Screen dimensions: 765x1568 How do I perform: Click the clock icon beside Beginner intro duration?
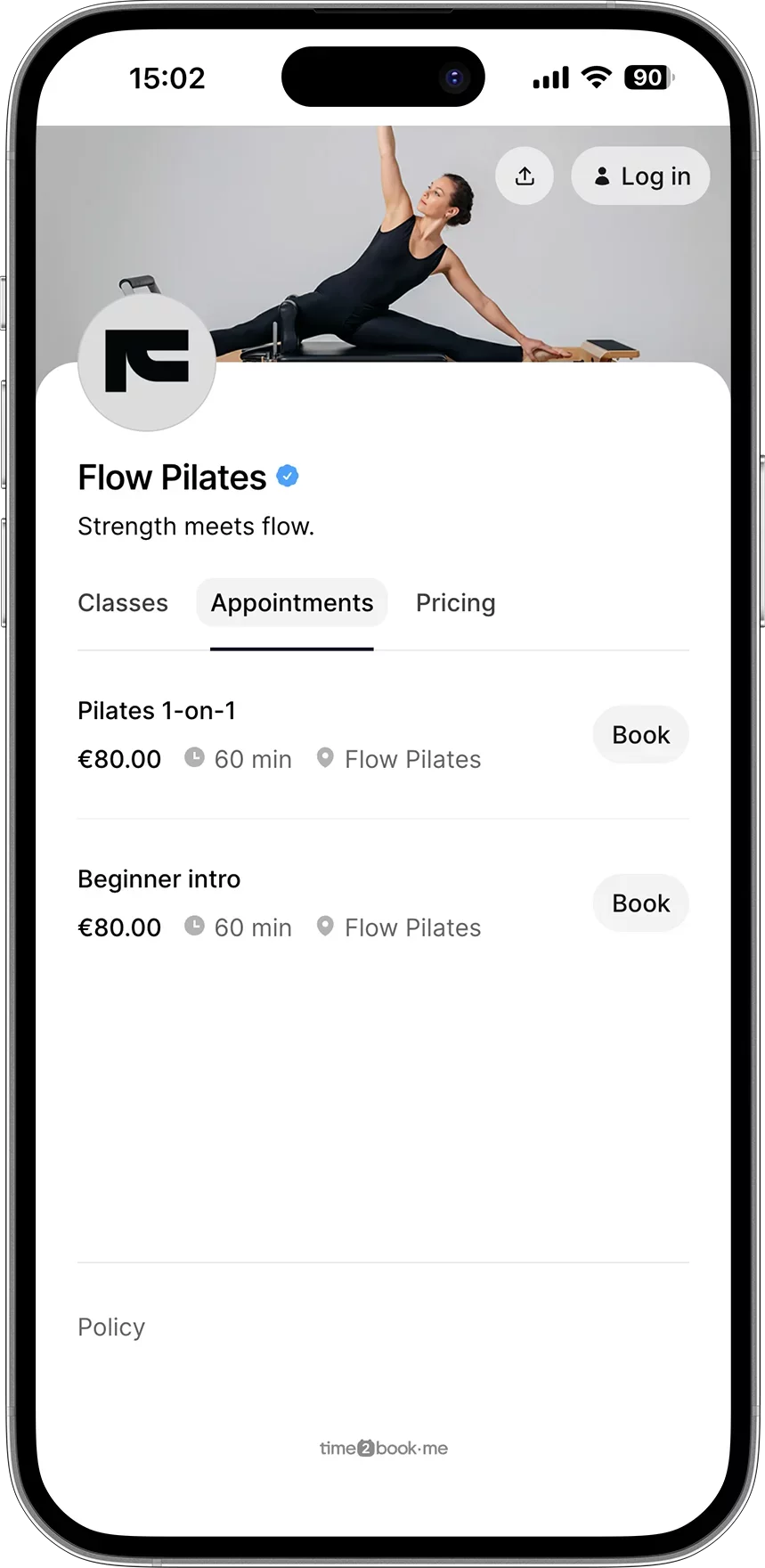(195, 926)
